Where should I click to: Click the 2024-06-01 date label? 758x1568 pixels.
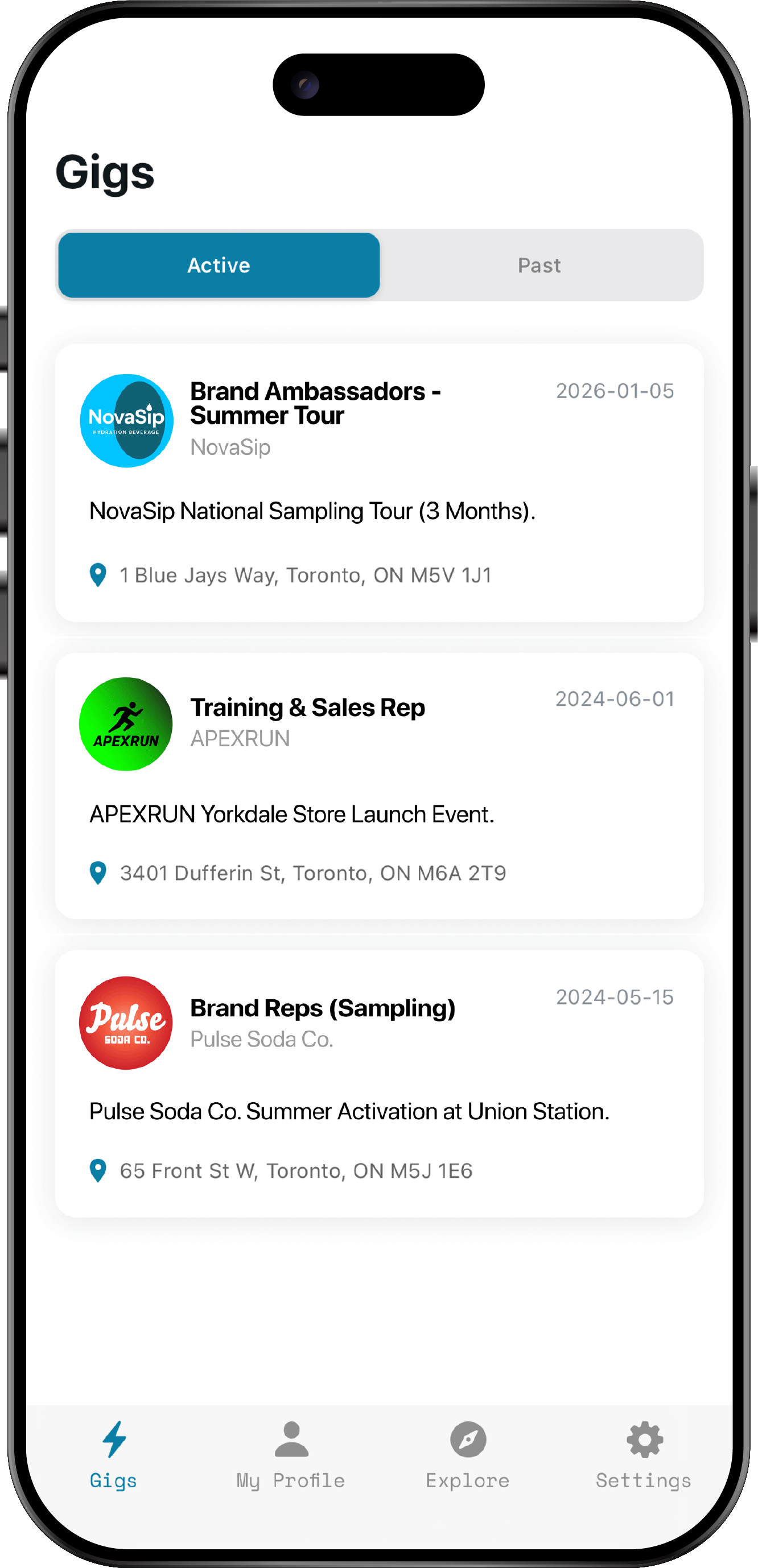click(x=615, y=700)
